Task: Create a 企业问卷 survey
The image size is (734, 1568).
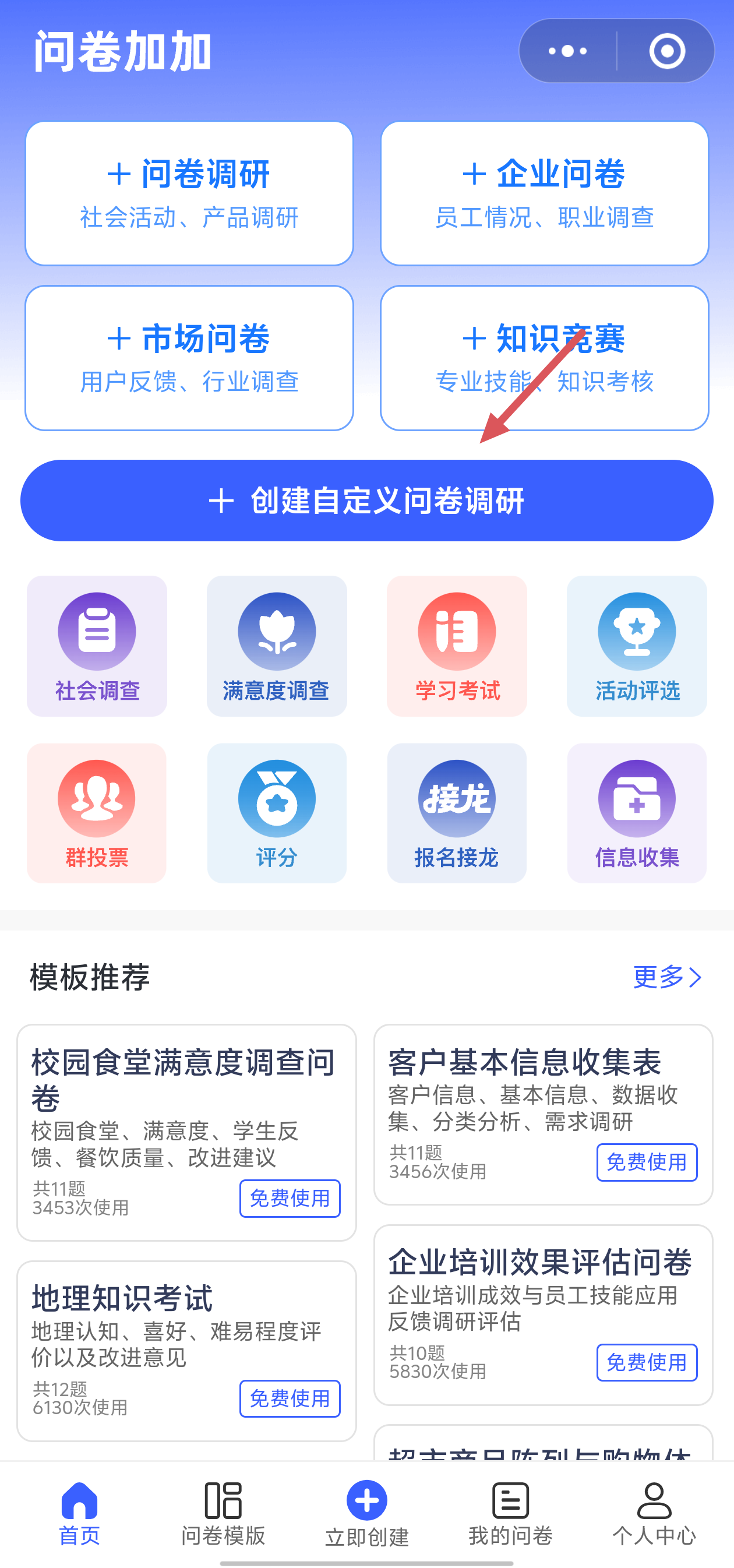Action: [545, 193]
